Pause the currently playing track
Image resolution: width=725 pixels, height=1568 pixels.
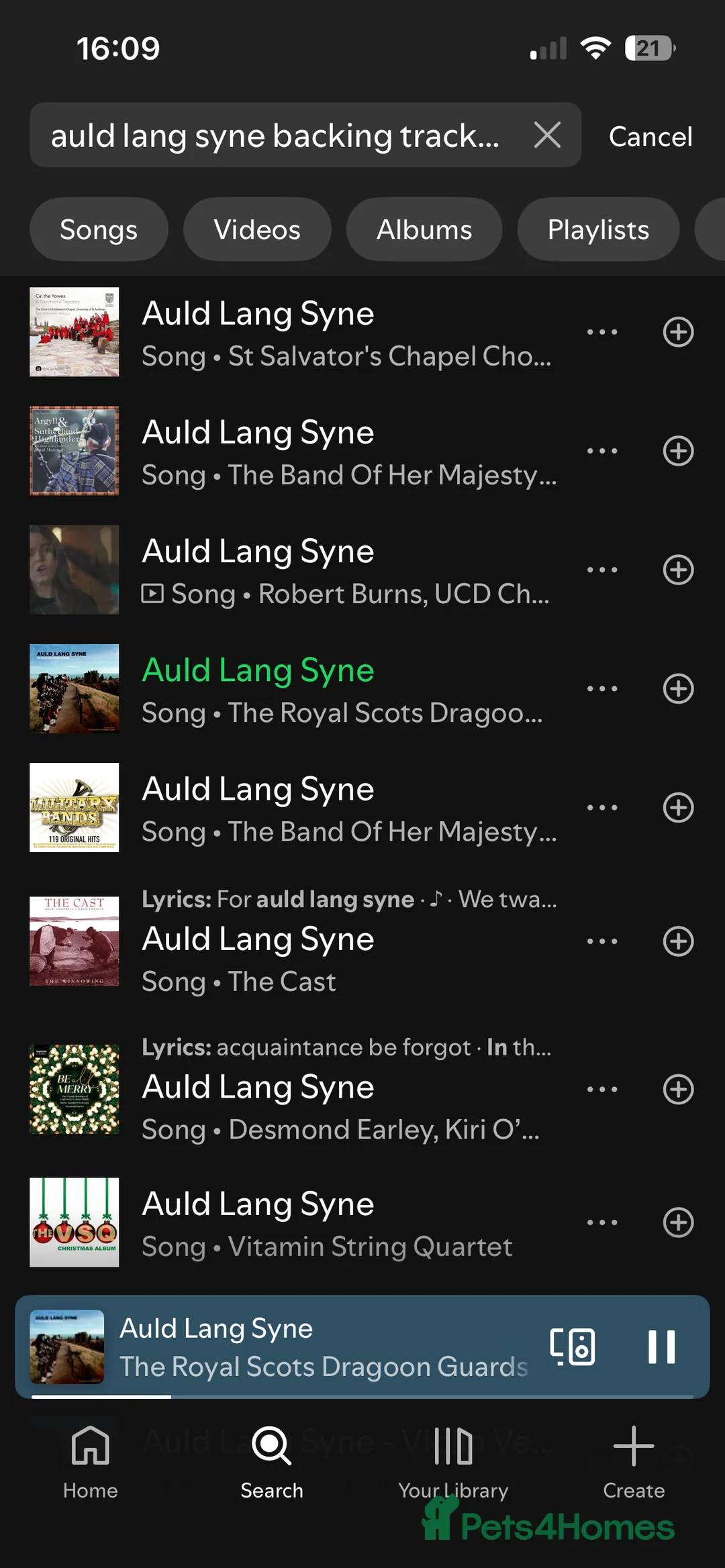click(661, 1347)
